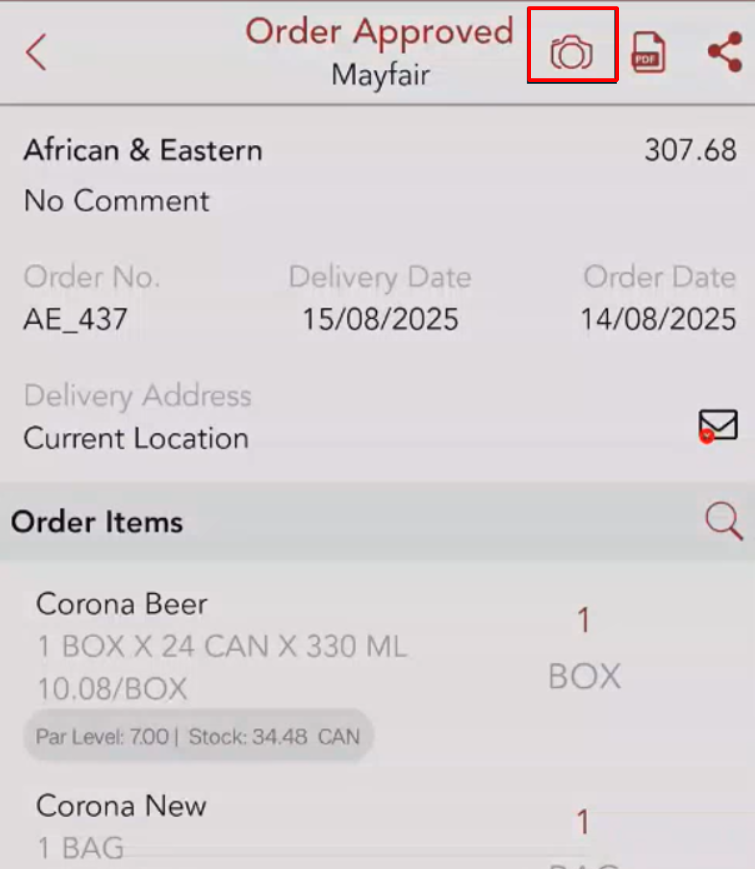Select the Corona New order item
The width and height of the screenshot is (755, 869).
pos(121,806)
